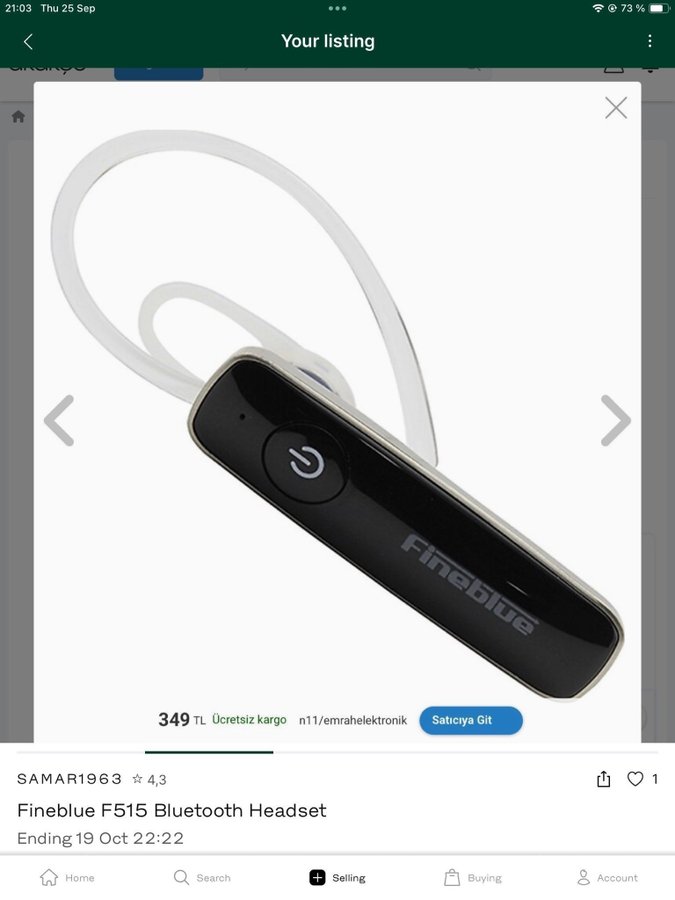Screen dimensions: 675x900
Task: Open the Account tab
Action: coord(607,877)
